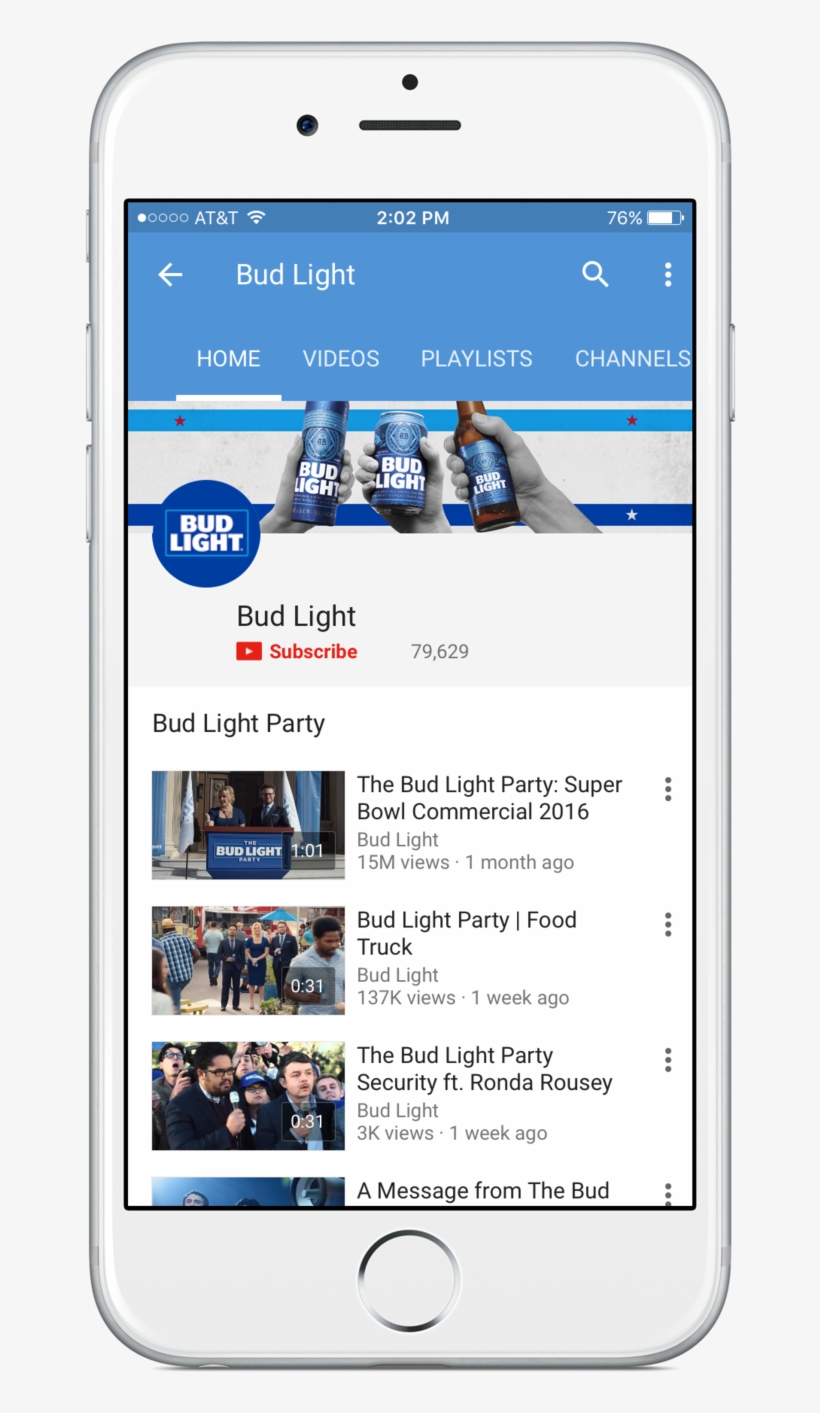The image size is (820, 1413).
Task: Open more options for Super Bowl Commercial 2016 video
Action: pos(668,789)
